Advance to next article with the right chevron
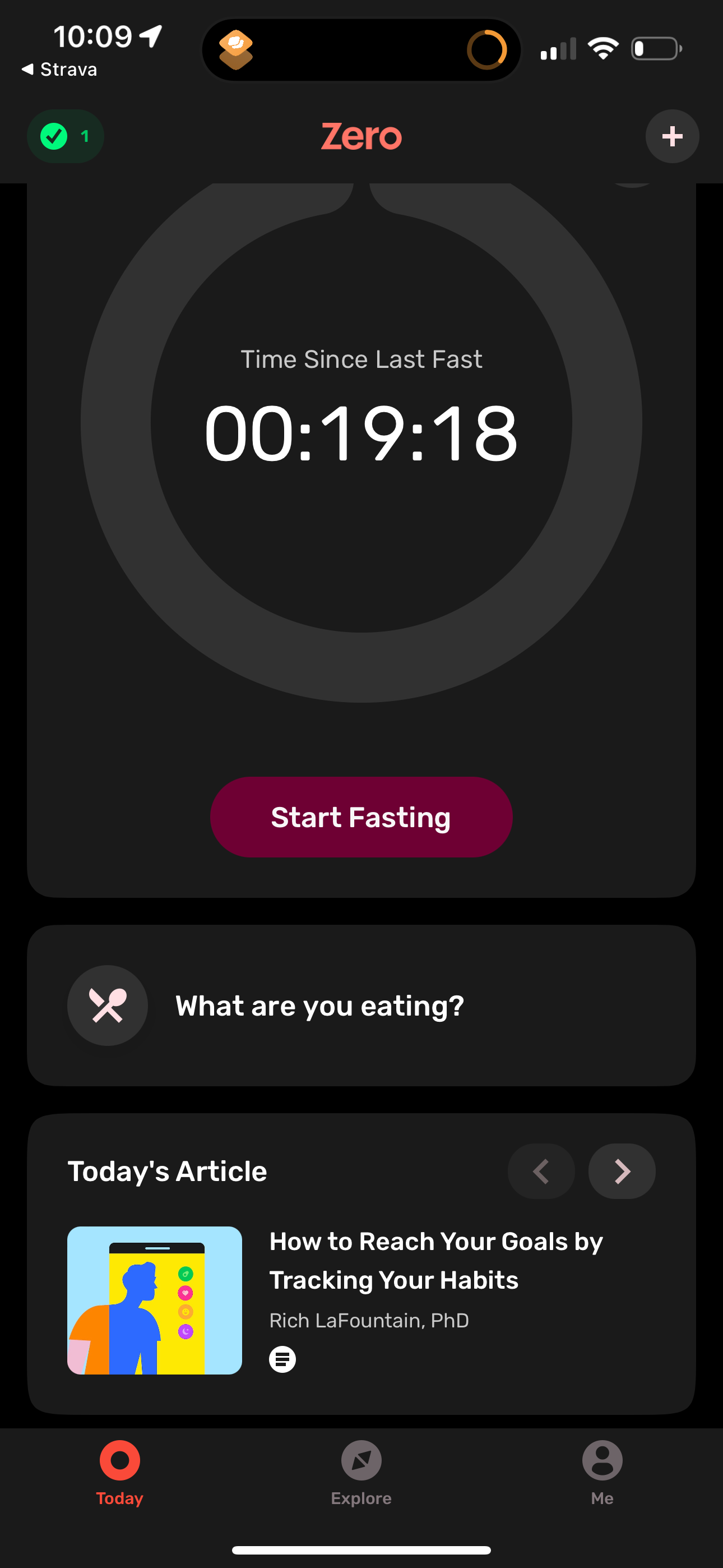The image size is (723, 1568). [x=622, y=1170]
